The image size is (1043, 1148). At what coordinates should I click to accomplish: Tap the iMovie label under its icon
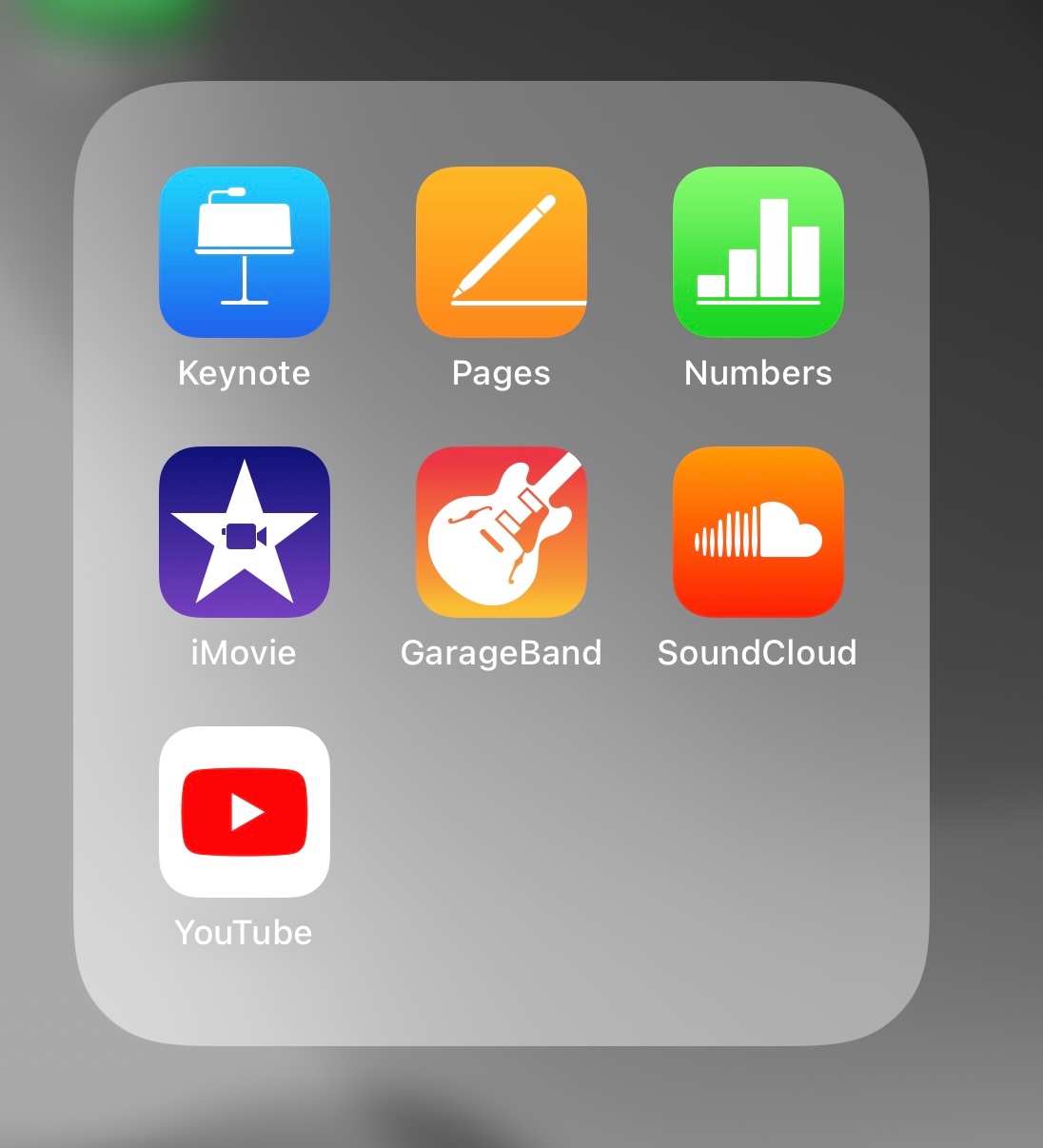[x=243, y=653]
